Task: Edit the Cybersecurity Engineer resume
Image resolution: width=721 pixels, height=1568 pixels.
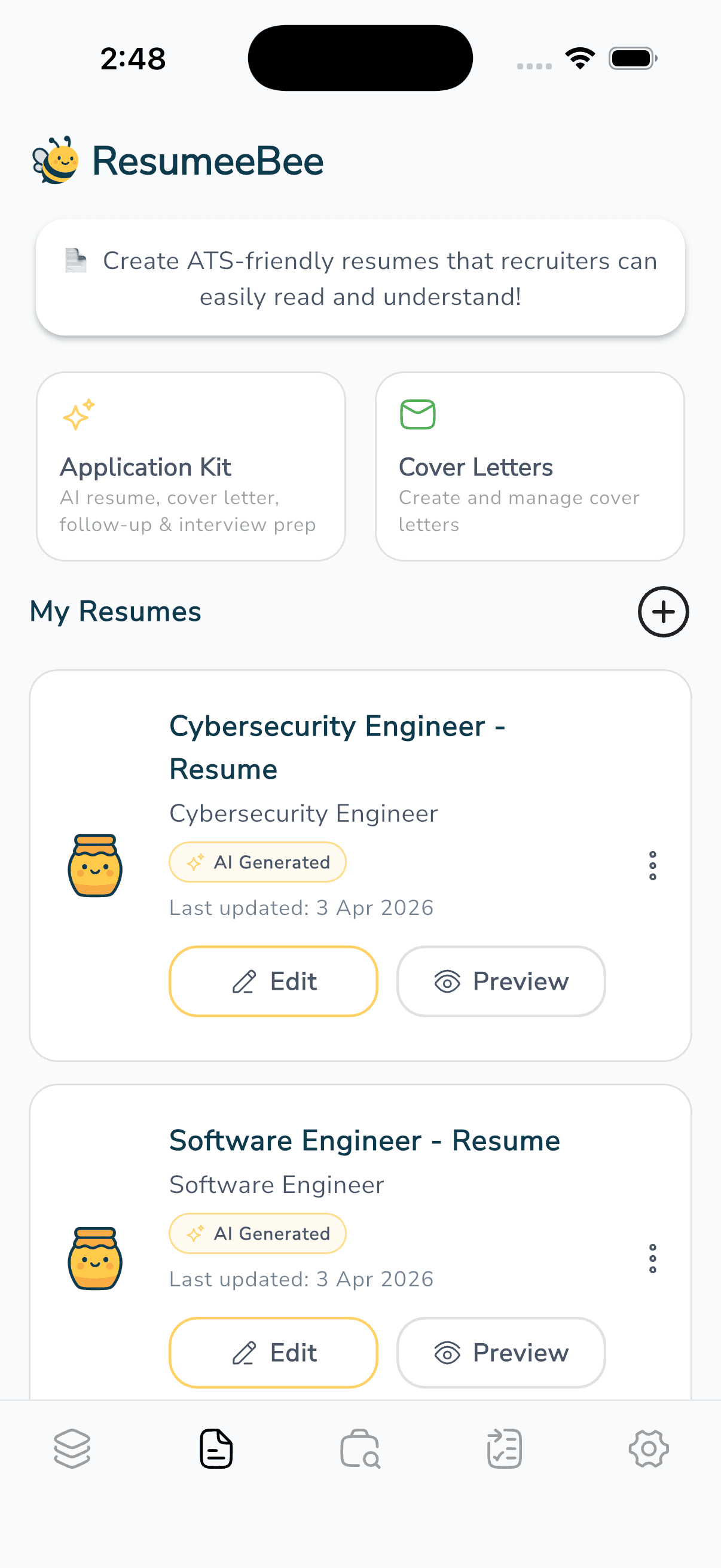Action: pyautogui.click(x=273, y=981)
